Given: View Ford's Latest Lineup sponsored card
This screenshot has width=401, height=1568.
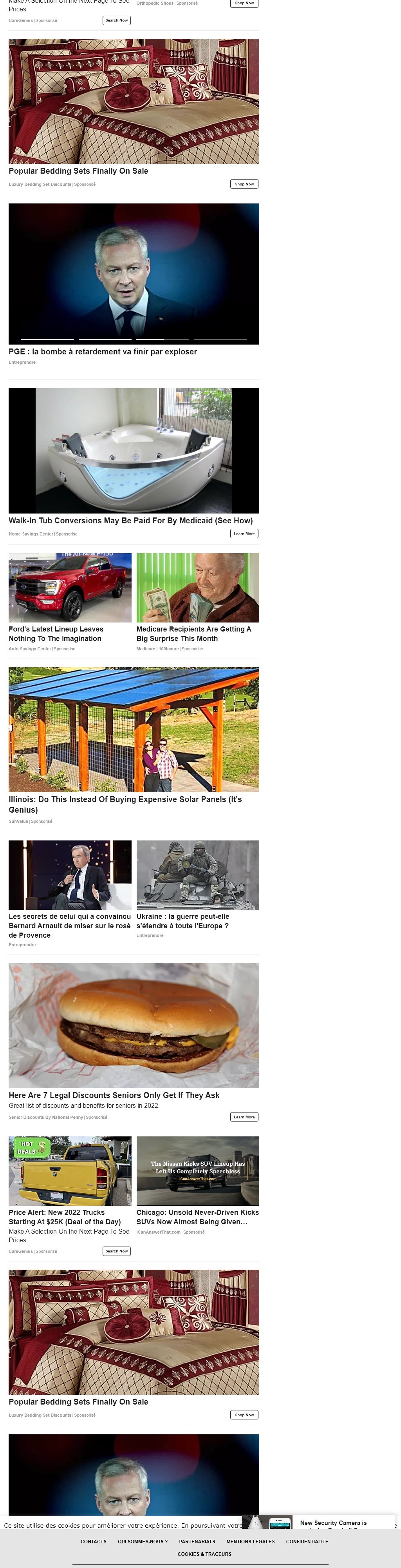Looking at the screenshot, I should coord(56,633).
